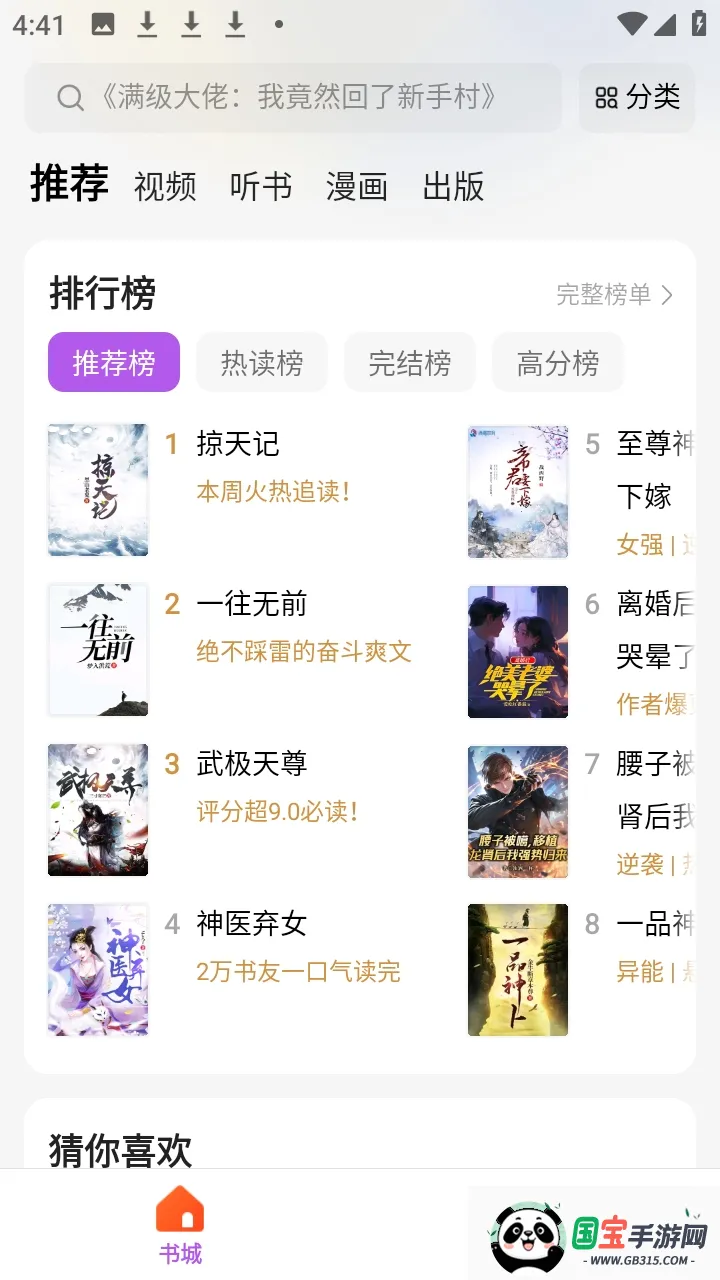Open the book 武极天尊

pyautogui.click(x=252, y=765)
